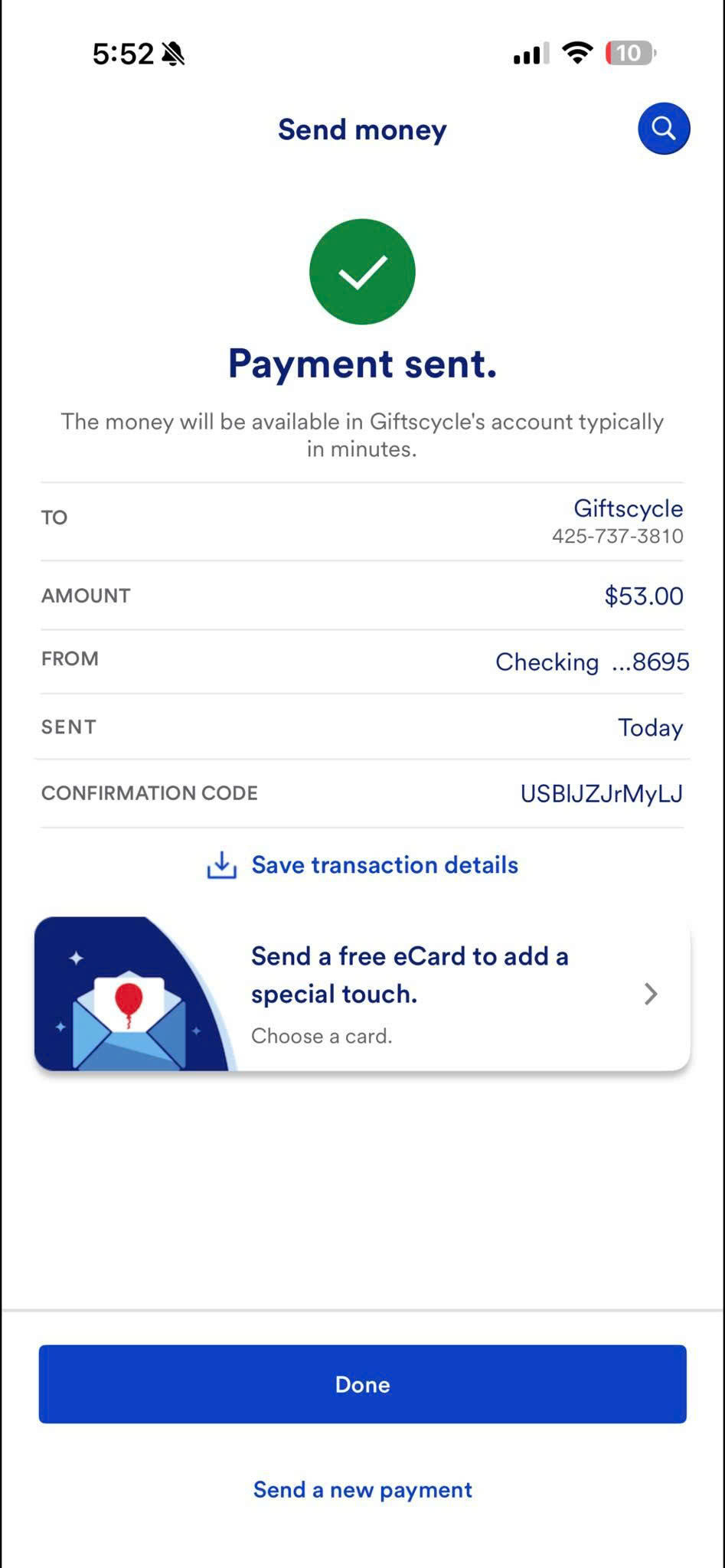This screenshot has width=725, height=1568.
Task: Tap the Done button
Action: (362, 1384)
